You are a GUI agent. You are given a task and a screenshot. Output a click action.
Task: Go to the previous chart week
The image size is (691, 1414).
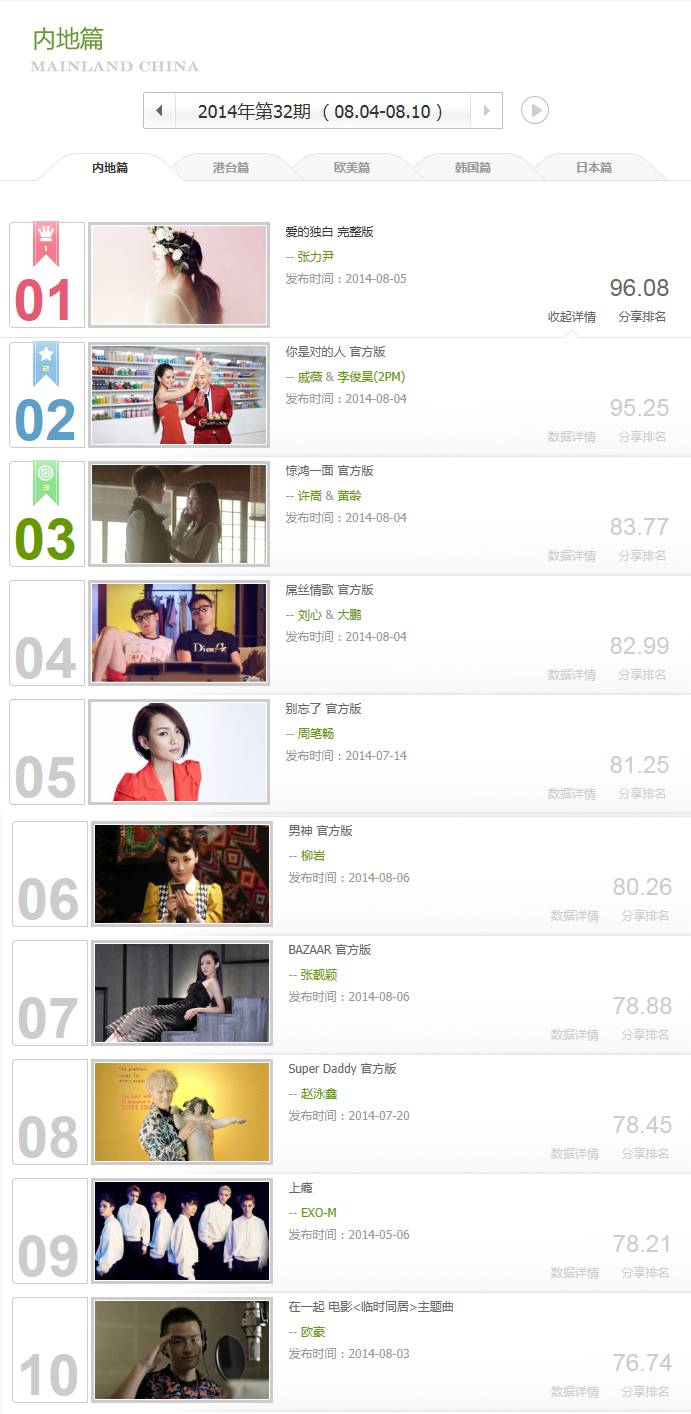(159, 111)
